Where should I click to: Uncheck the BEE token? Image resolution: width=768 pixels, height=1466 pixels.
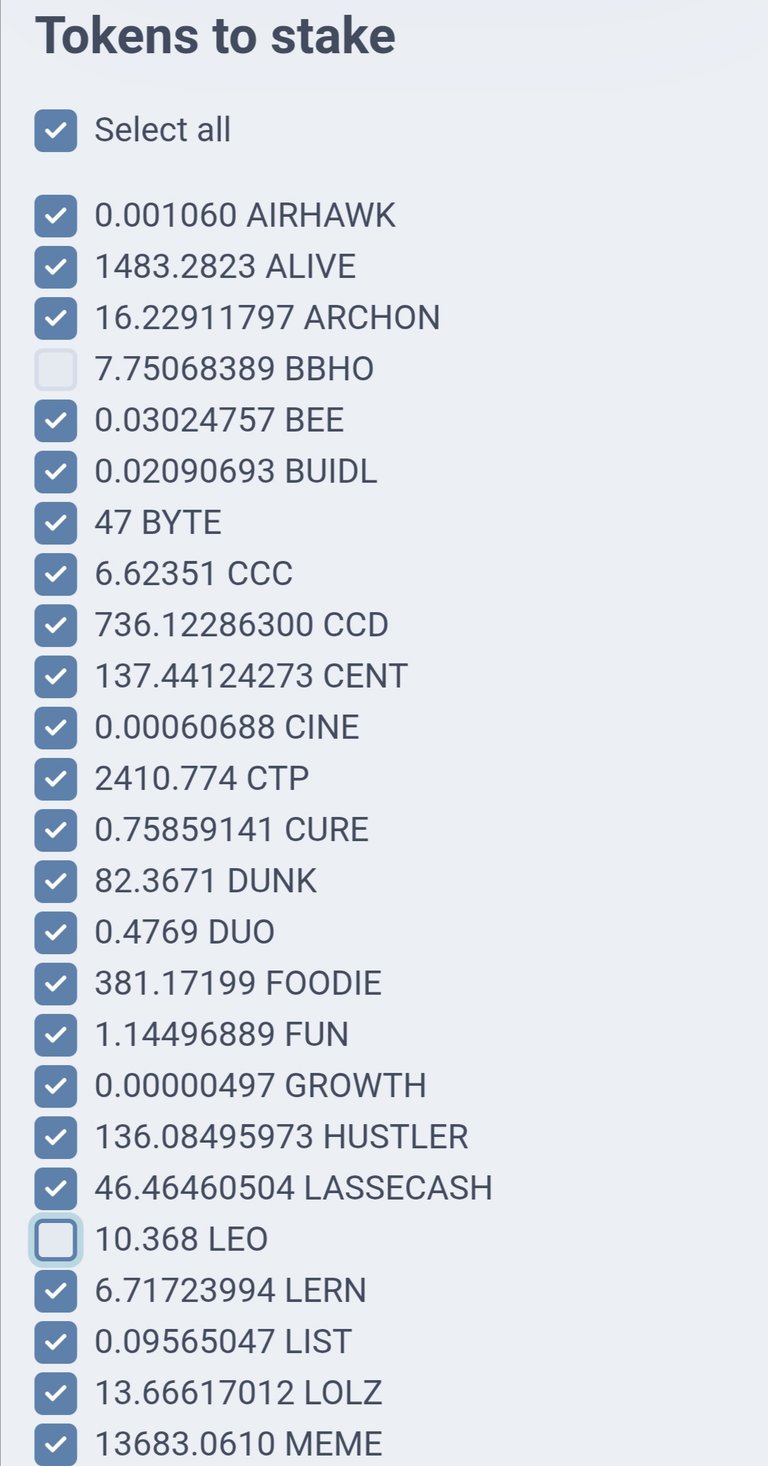pos(55,421)
